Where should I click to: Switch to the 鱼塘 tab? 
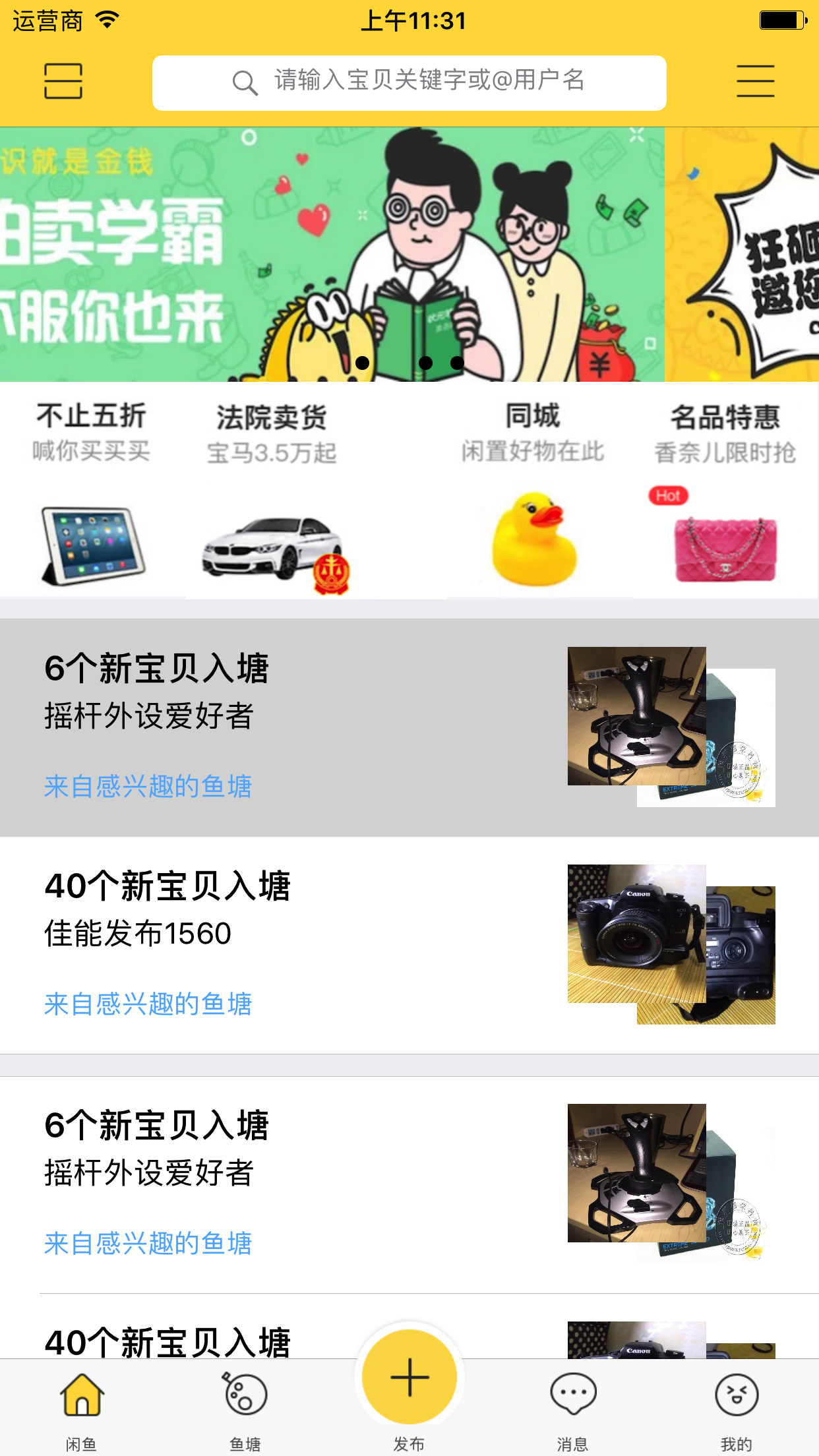[245, 1406]
